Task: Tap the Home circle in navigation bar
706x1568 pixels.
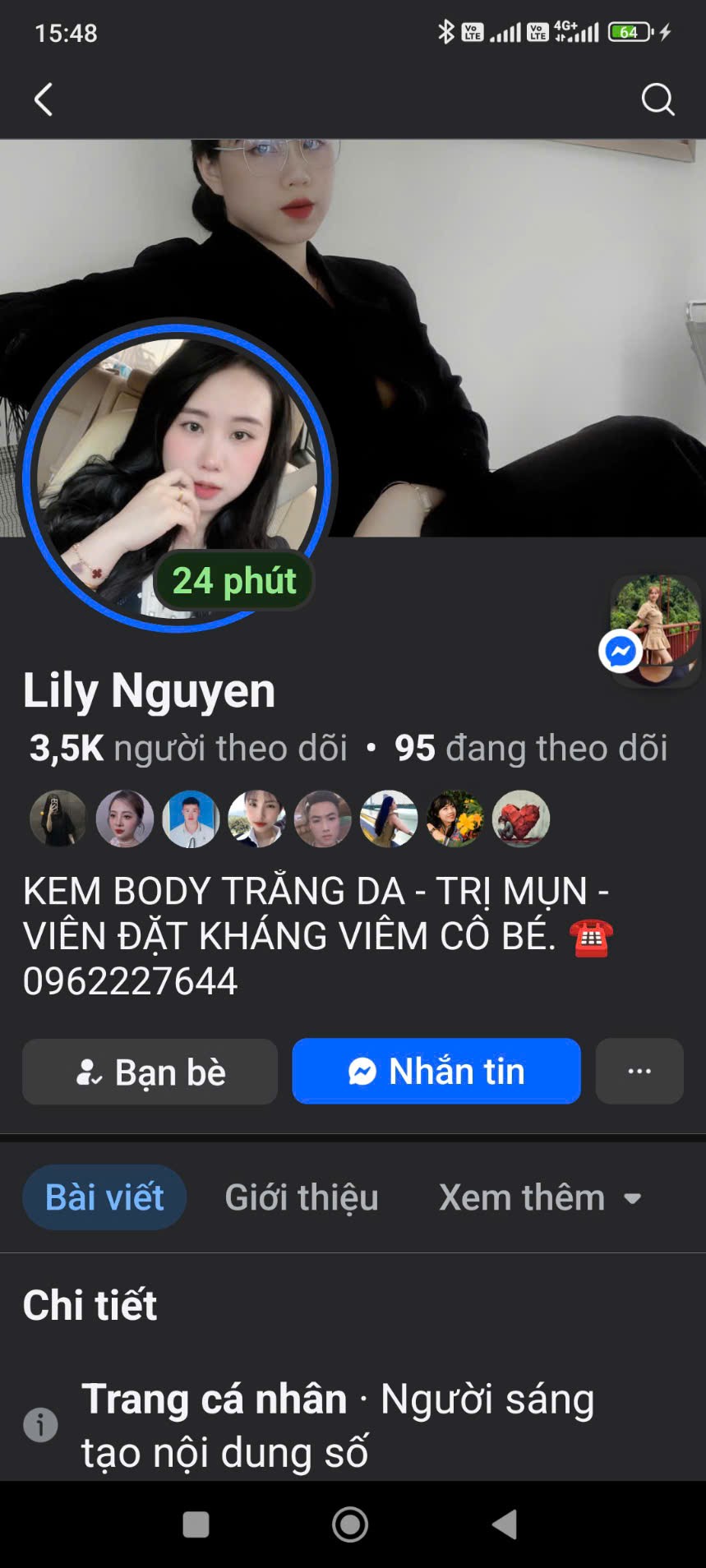Action: 349,1523
